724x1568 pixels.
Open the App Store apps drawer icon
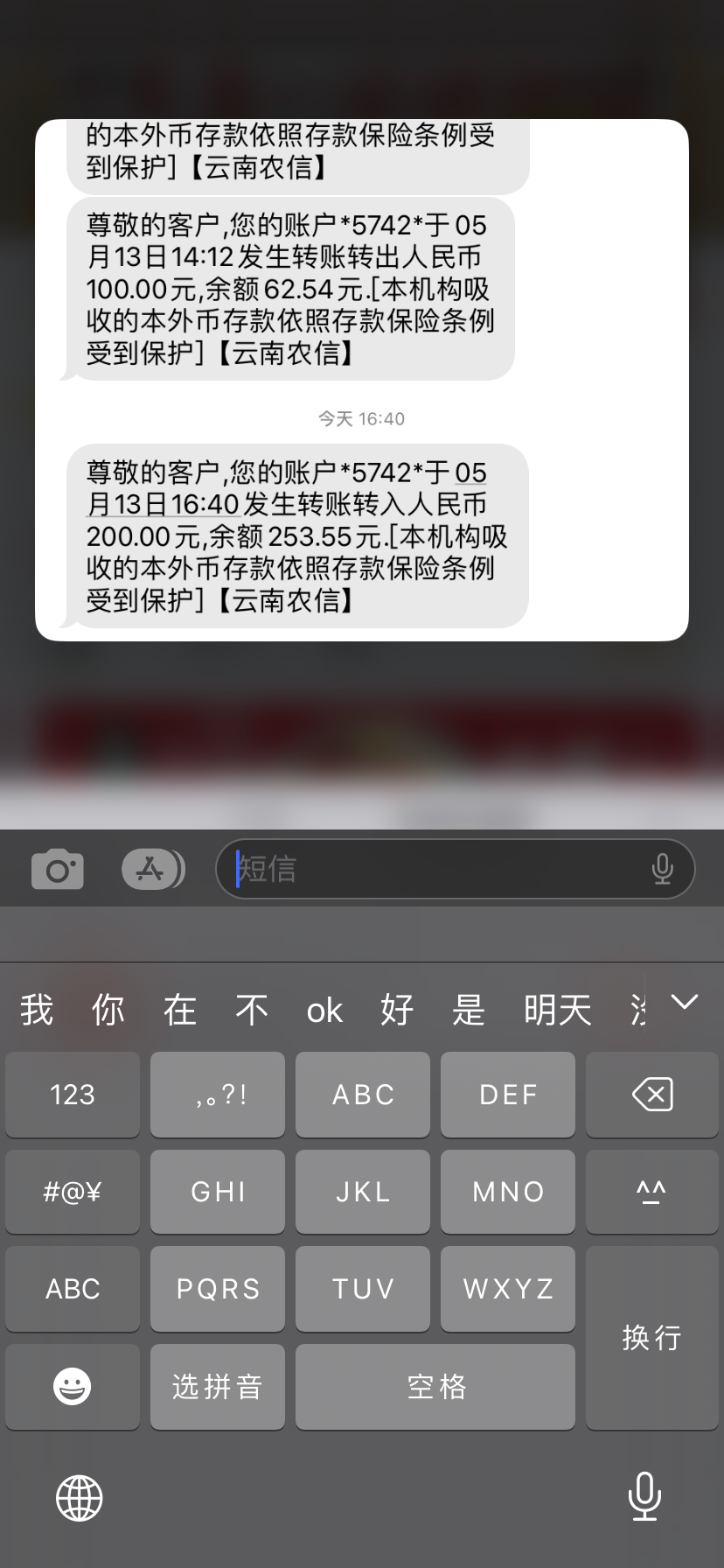click(152, 870)
